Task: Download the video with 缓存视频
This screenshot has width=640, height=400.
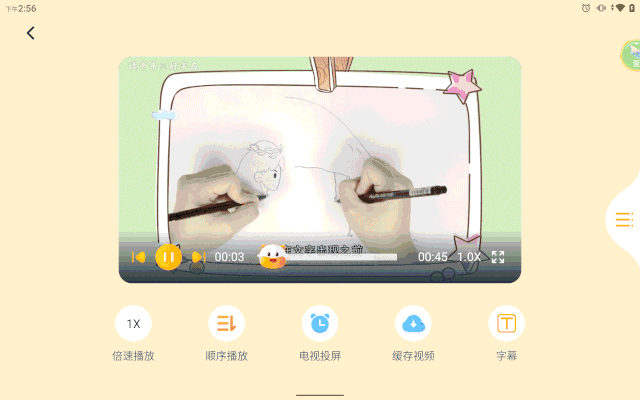Action: pos(413,323)
